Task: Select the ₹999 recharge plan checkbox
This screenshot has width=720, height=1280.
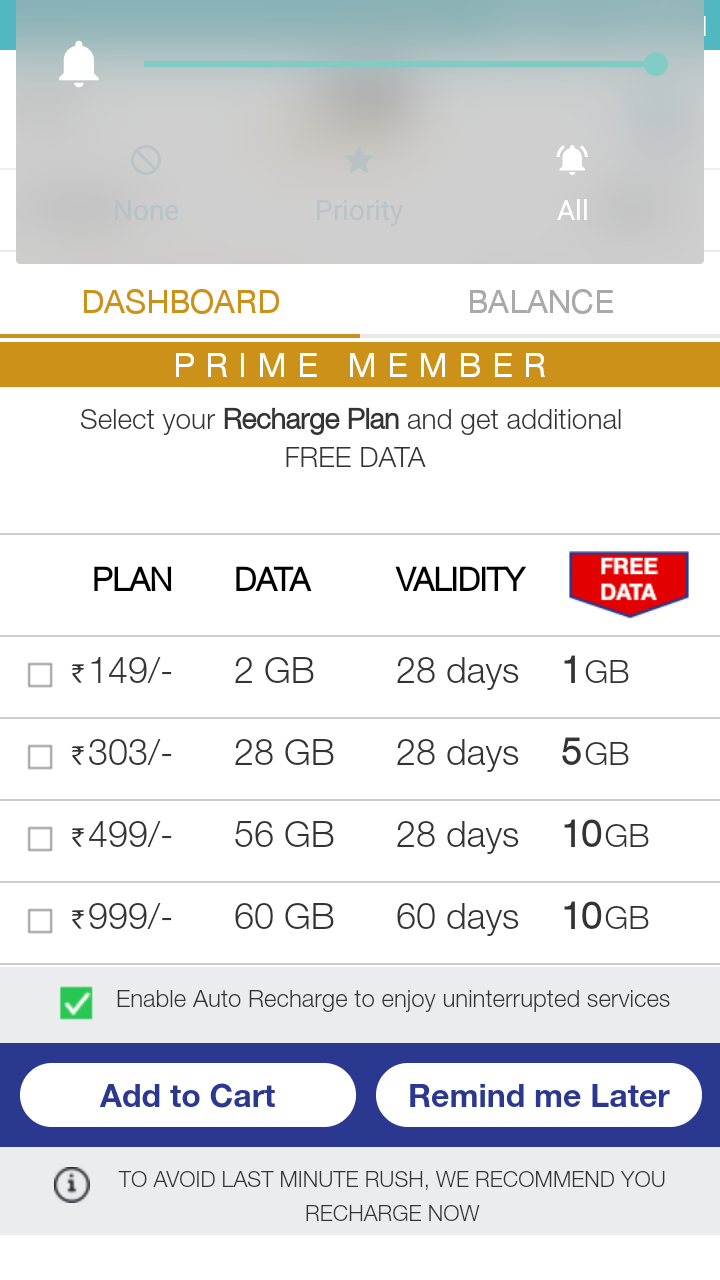Action: point(40,921)
